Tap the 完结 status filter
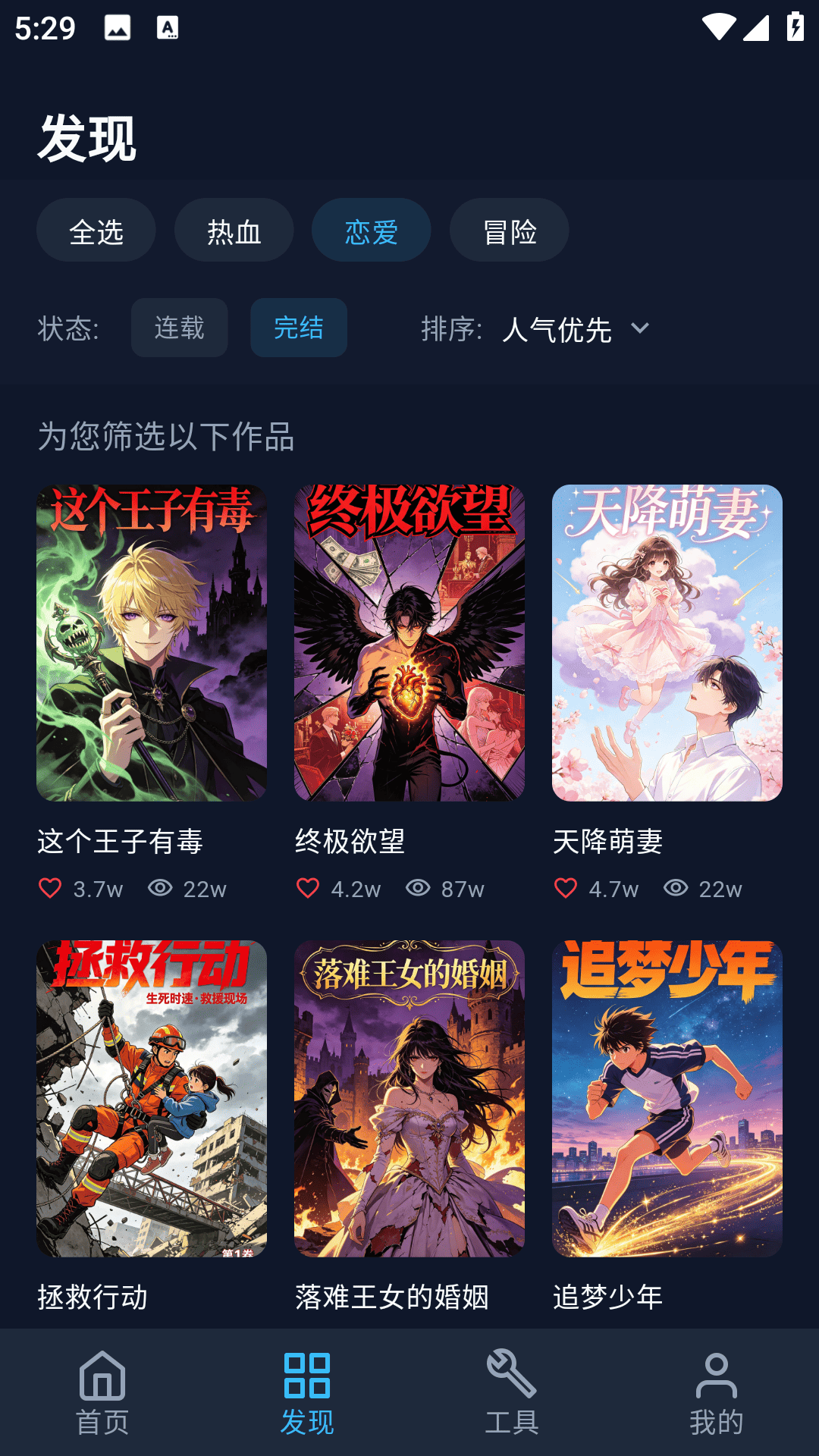 [x=299, y=328]
